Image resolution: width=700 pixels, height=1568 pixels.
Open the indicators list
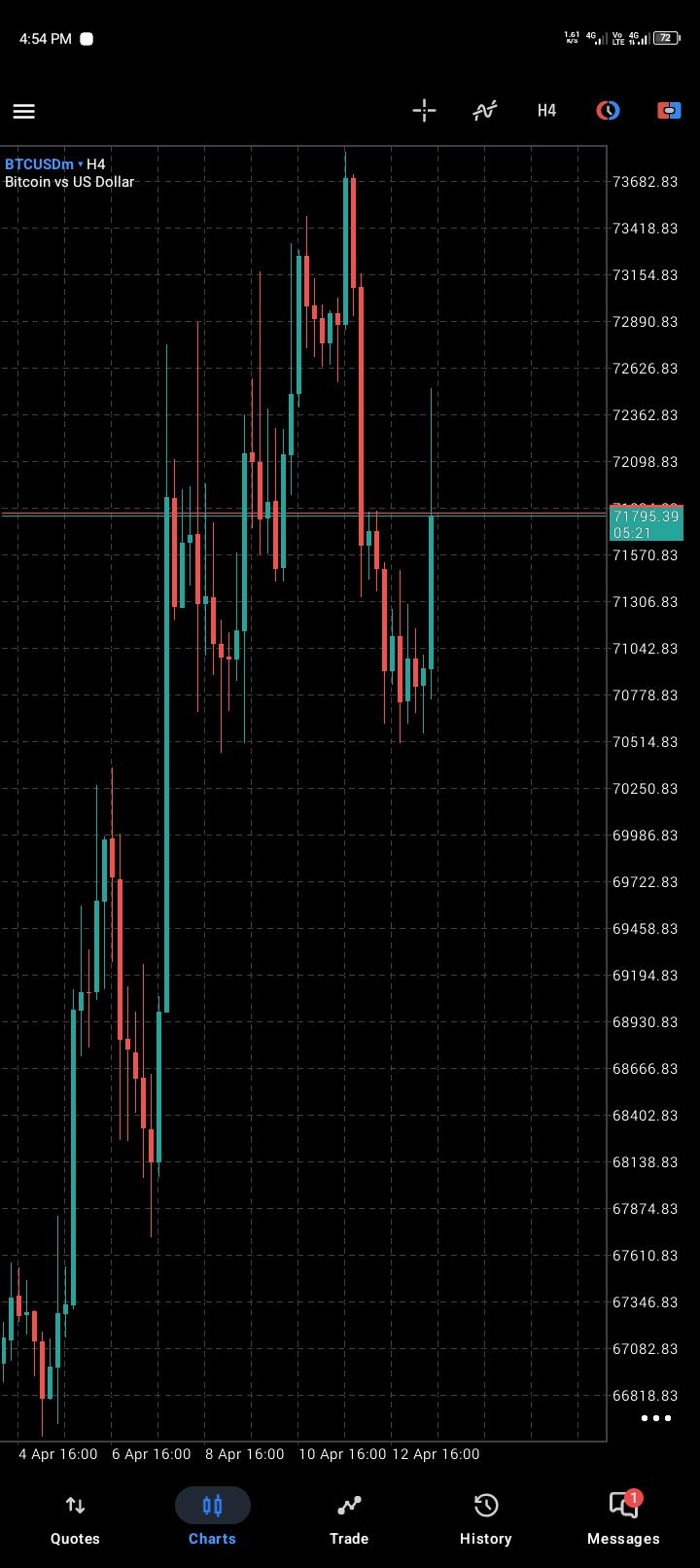click(x=484, y=110)
